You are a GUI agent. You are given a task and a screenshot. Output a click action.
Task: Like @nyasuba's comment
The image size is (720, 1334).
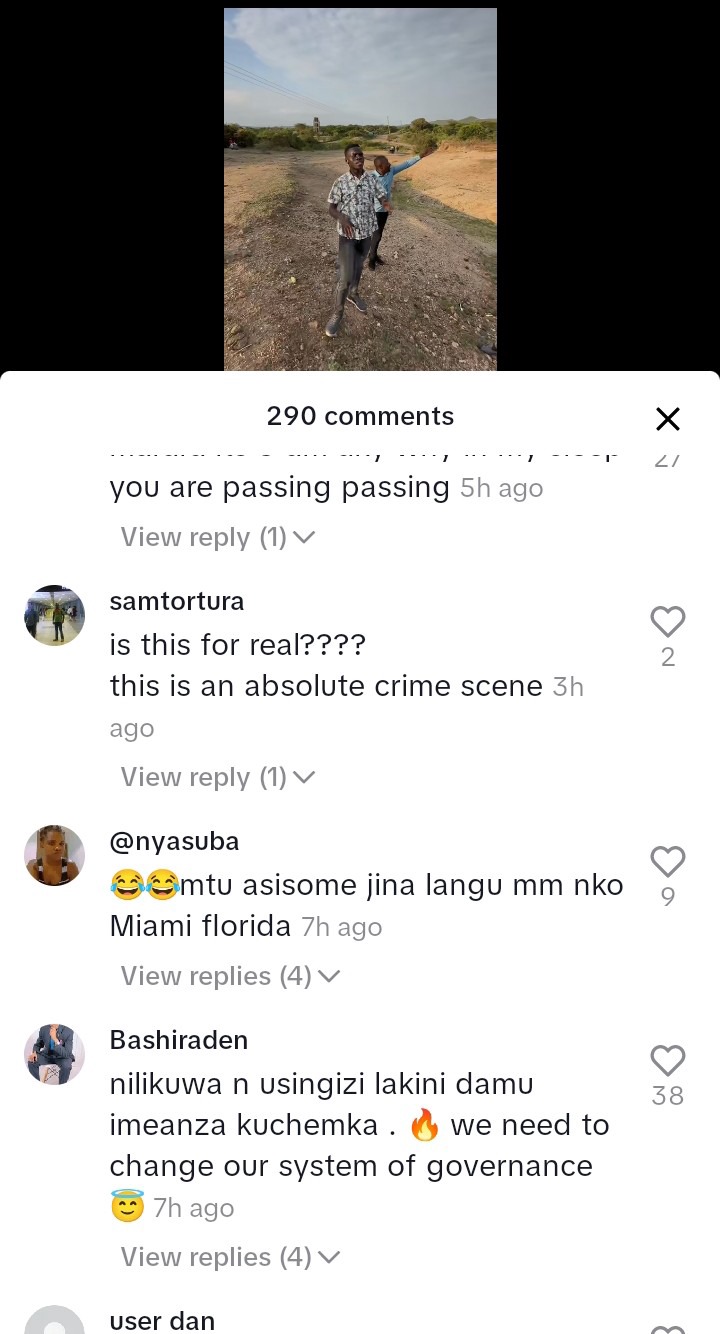click(x=668, y=861)
